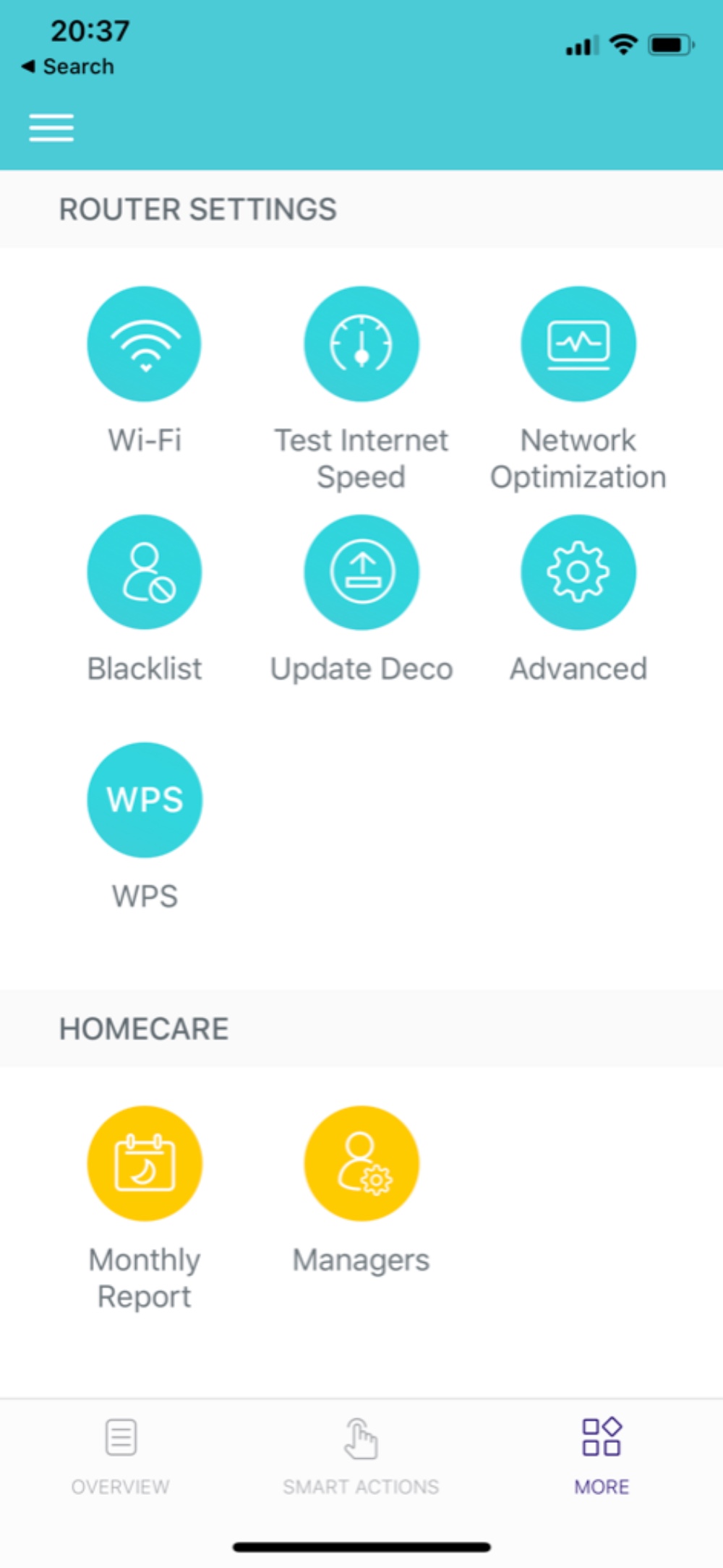Viewport: 723px width, 1568px height.
Task: Open Network Optimization
Action: coord(578,344)
